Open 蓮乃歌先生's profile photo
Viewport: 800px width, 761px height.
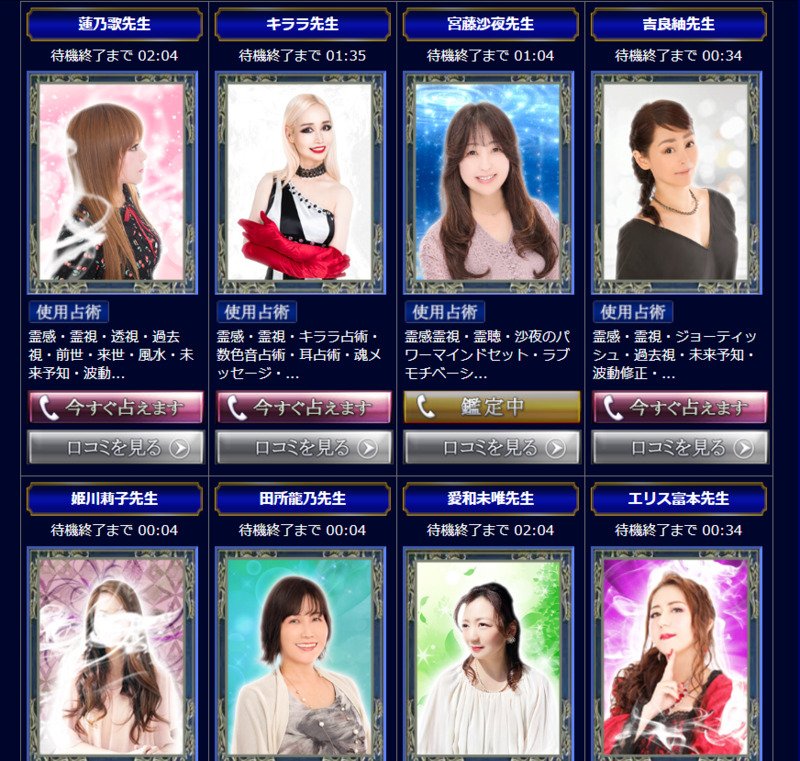(113, 182)
